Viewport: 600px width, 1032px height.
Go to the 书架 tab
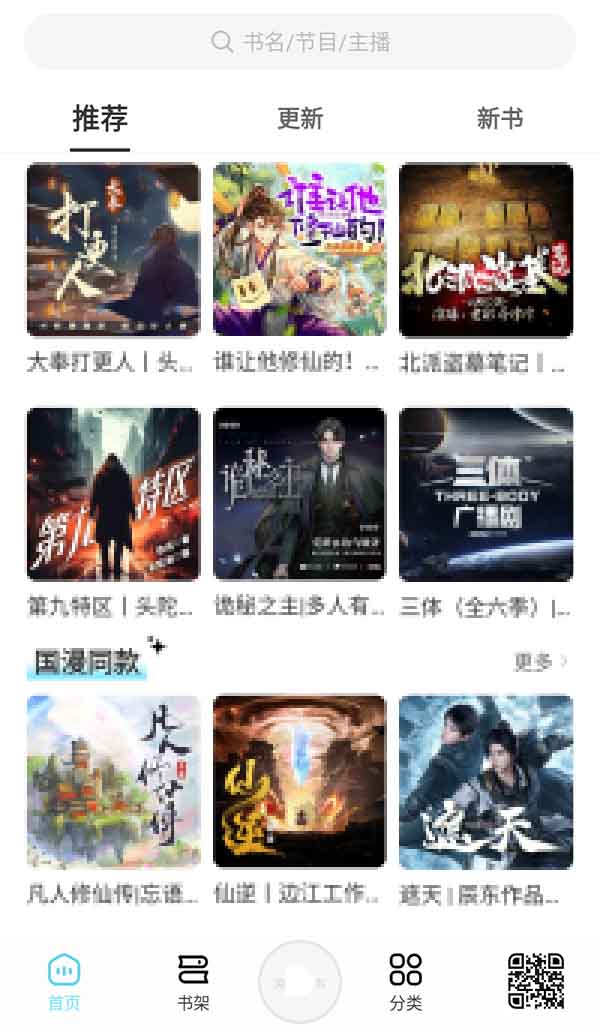193,982
